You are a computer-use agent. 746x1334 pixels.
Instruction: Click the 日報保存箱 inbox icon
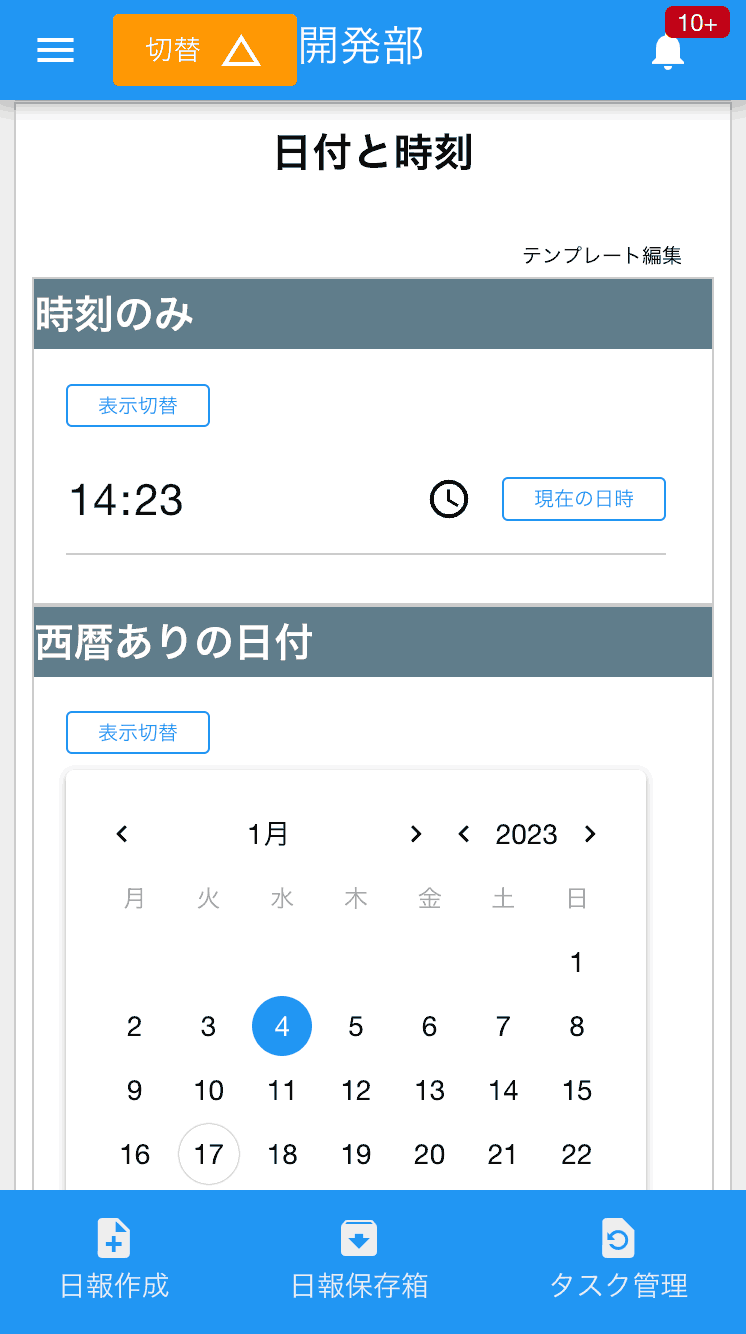[x=359, y=1239]
